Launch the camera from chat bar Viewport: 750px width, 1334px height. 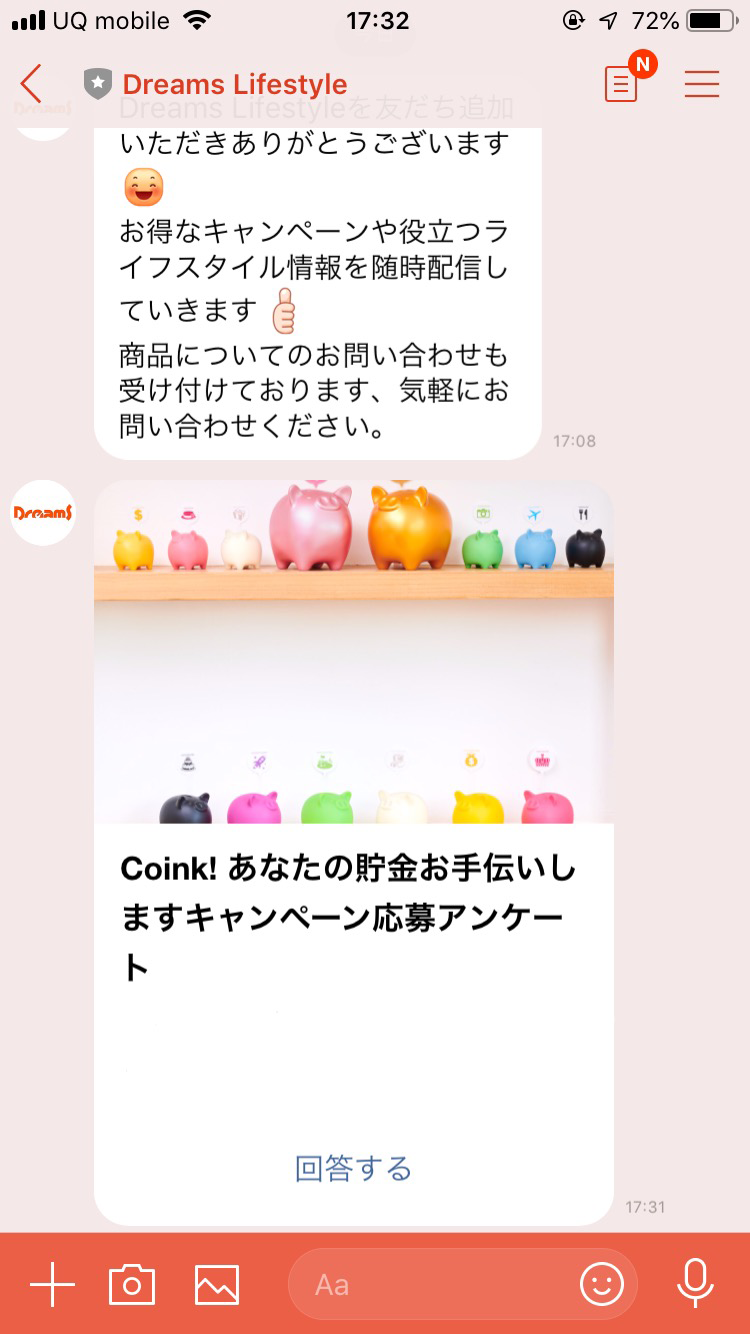coord(132,1285)
